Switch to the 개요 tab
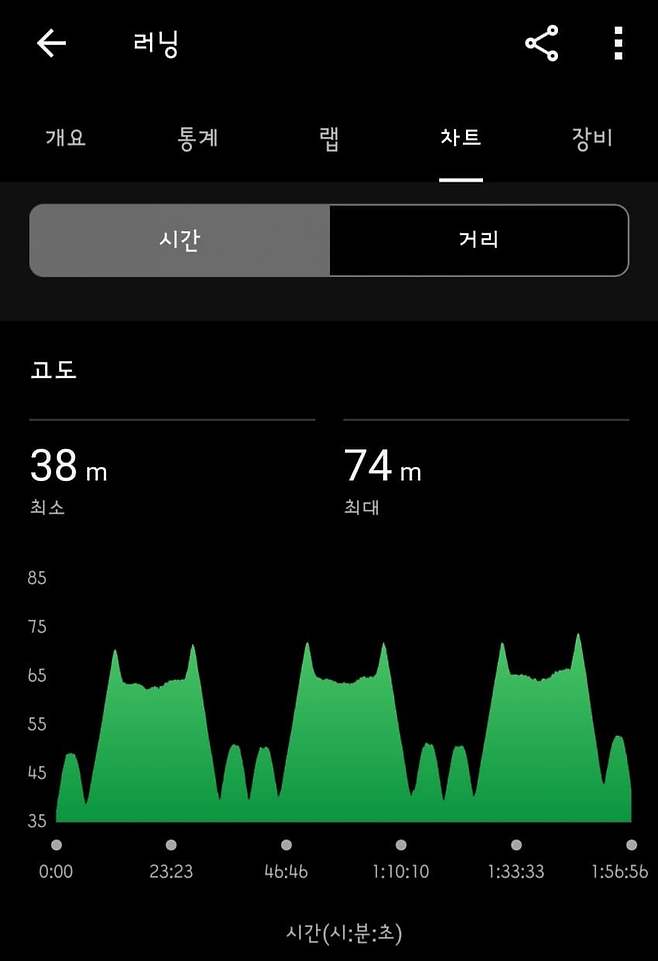Image resolution: width=658 pixels, height=961 pixels. click(x=65, y=138)
